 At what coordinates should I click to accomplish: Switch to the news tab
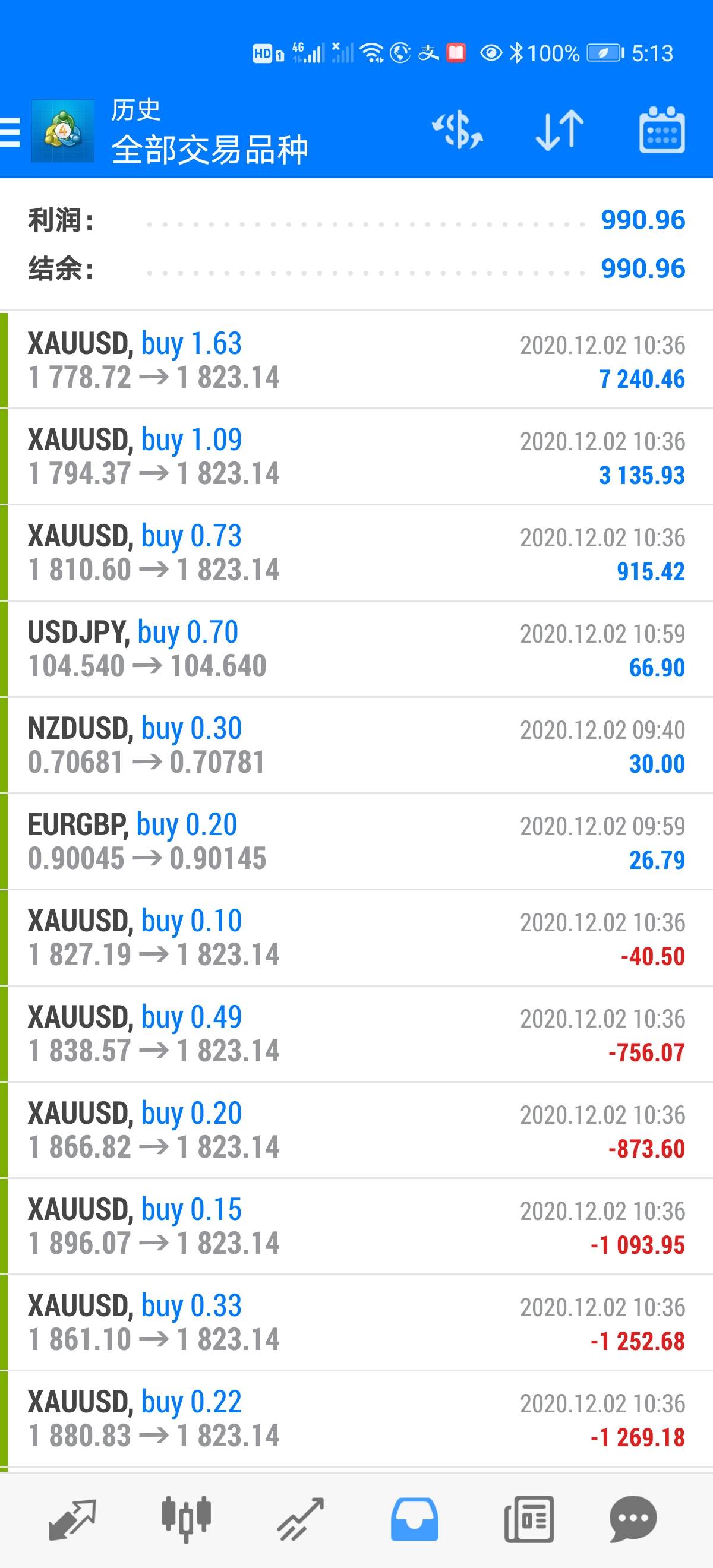pos(528,1520)
